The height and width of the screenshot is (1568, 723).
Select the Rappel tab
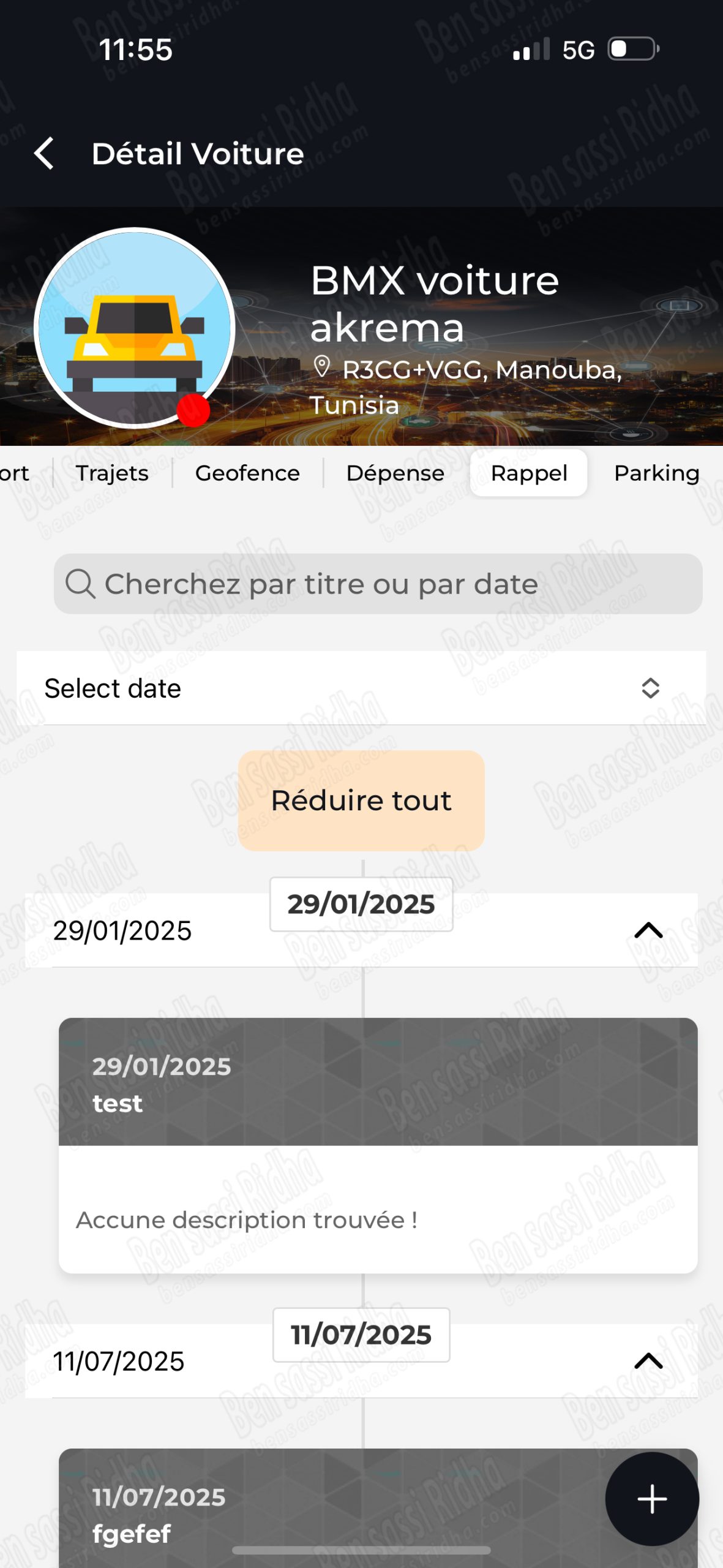[529, 473]
